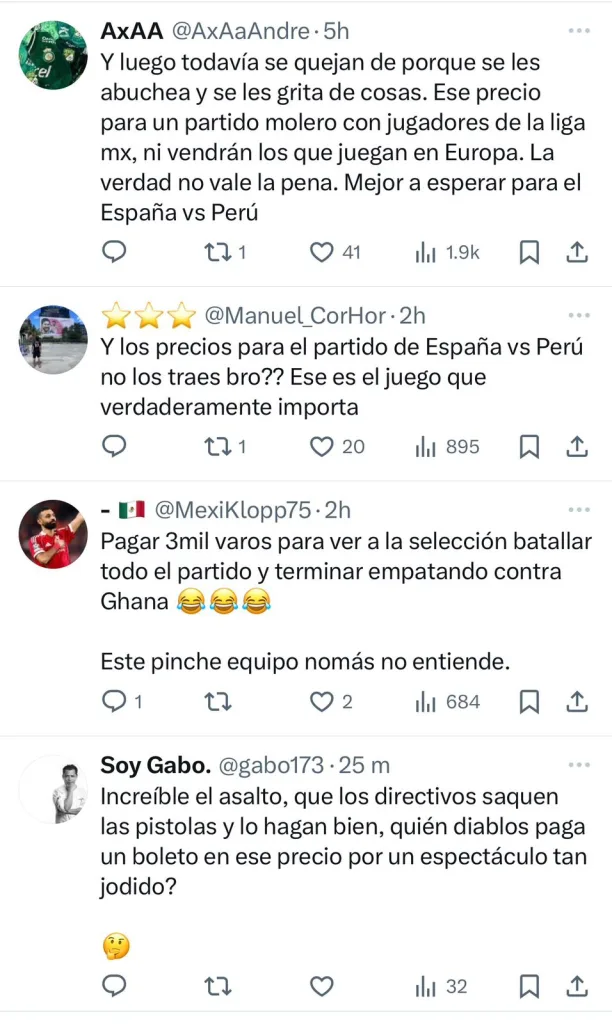Open Soy Gabo's profile name
Viewport: 612px width, 1024px height.
(x=155, y=766)
